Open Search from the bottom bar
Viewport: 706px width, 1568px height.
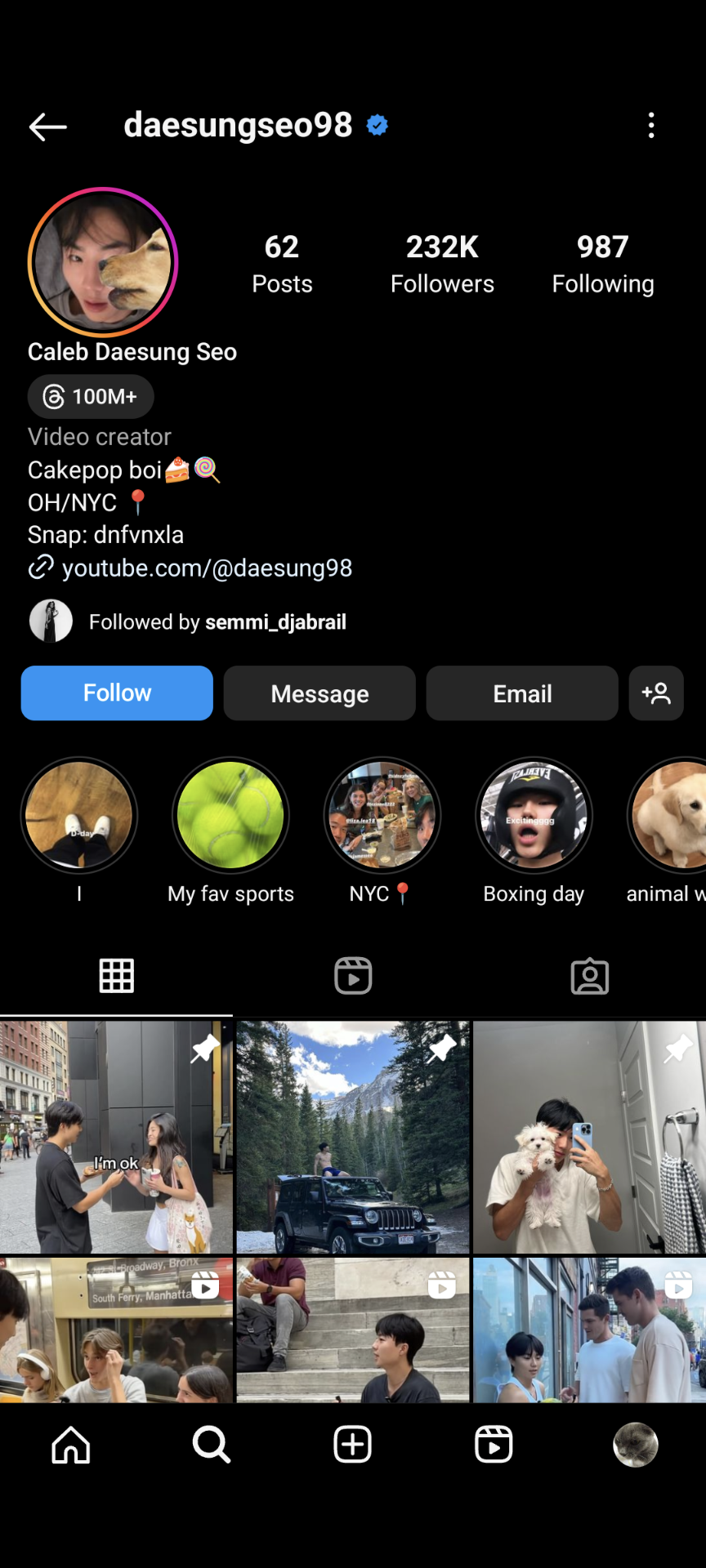click(x=212, y=1445)
